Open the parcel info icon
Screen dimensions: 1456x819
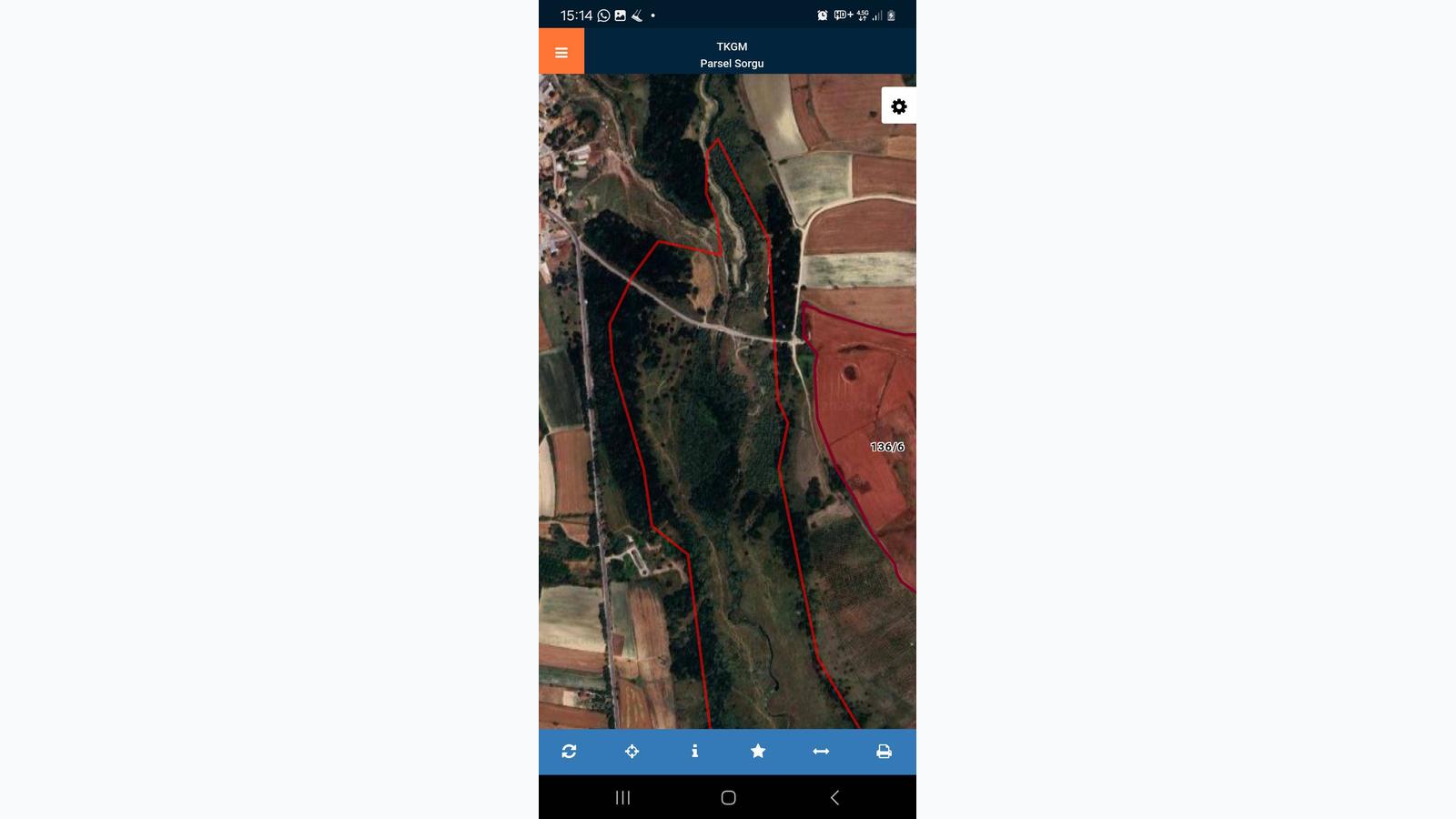tap(695, 752)
